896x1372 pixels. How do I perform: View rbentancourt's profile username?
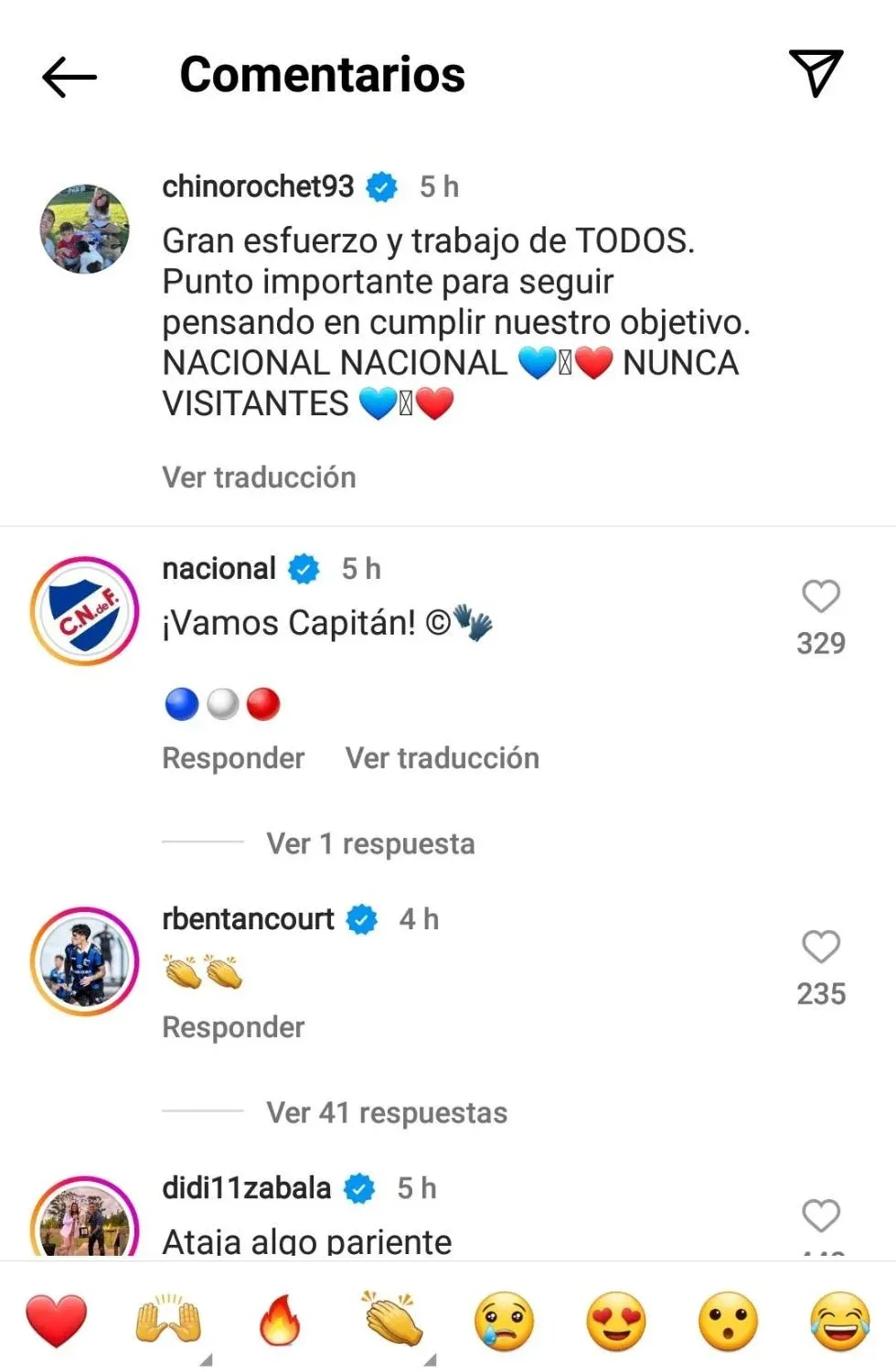tap(248, 919)
